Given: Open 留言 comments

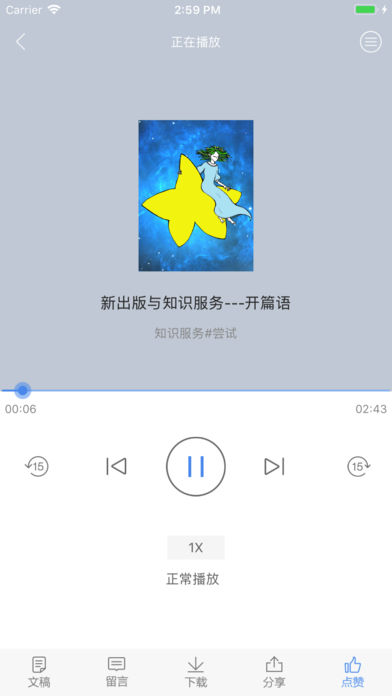Looking at the screenshot, I should click(117, 672).
